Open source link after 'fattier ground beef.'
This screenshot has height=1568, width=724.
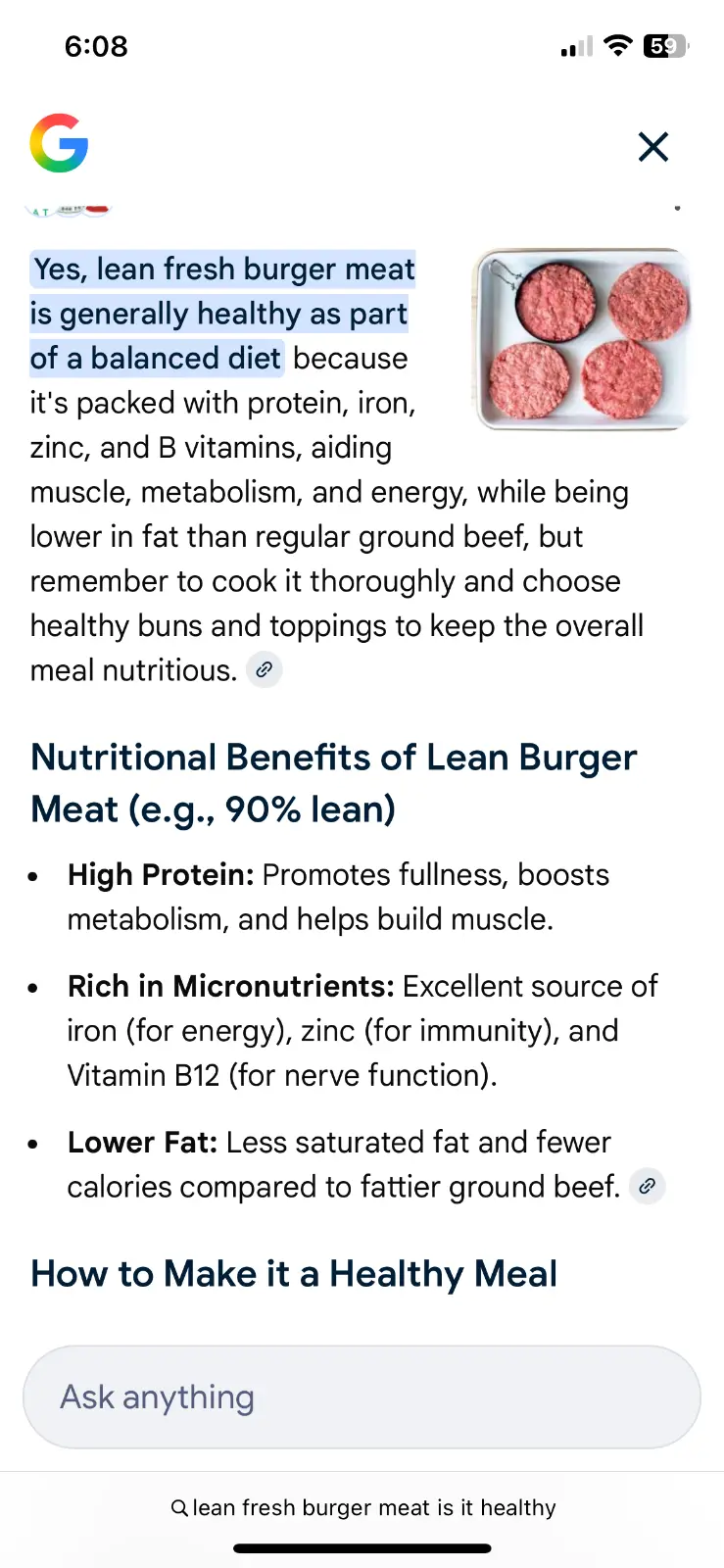(647, 1186)
